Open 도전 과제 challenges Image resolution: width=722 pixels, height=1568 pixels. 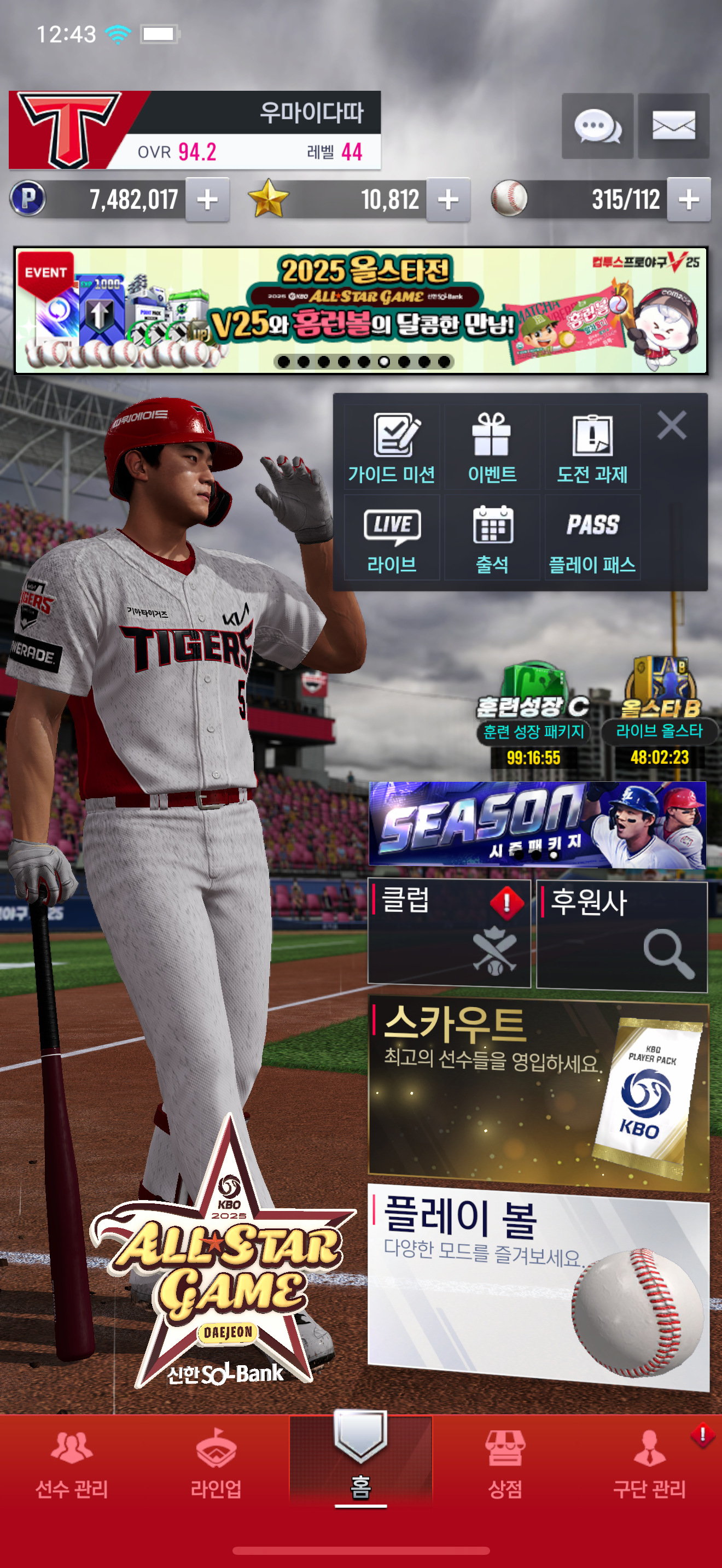(592, 448)
